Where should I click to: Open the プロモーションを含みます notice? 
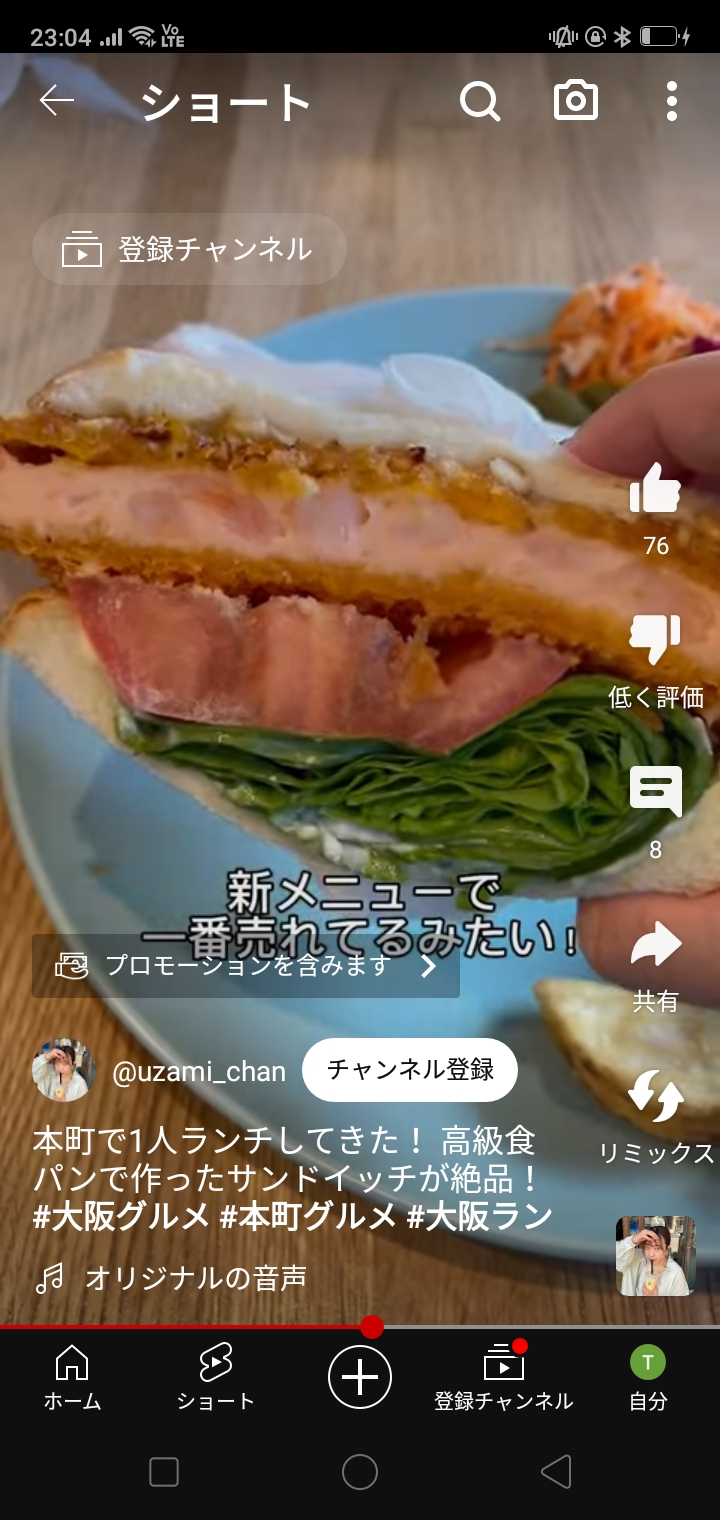pyautogui.click(x=246, y=966)
